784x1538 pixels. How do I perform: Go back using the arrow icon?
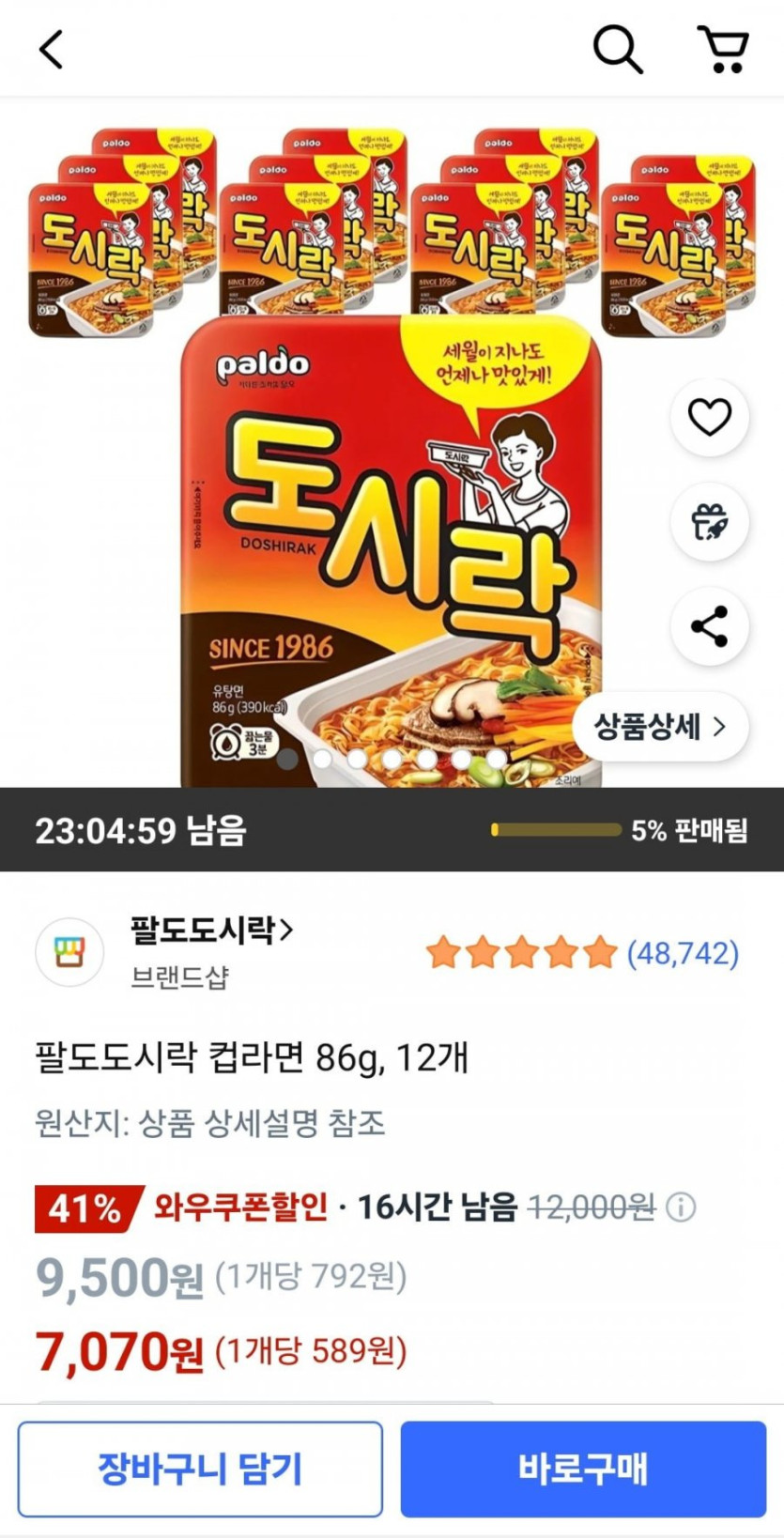52,49
